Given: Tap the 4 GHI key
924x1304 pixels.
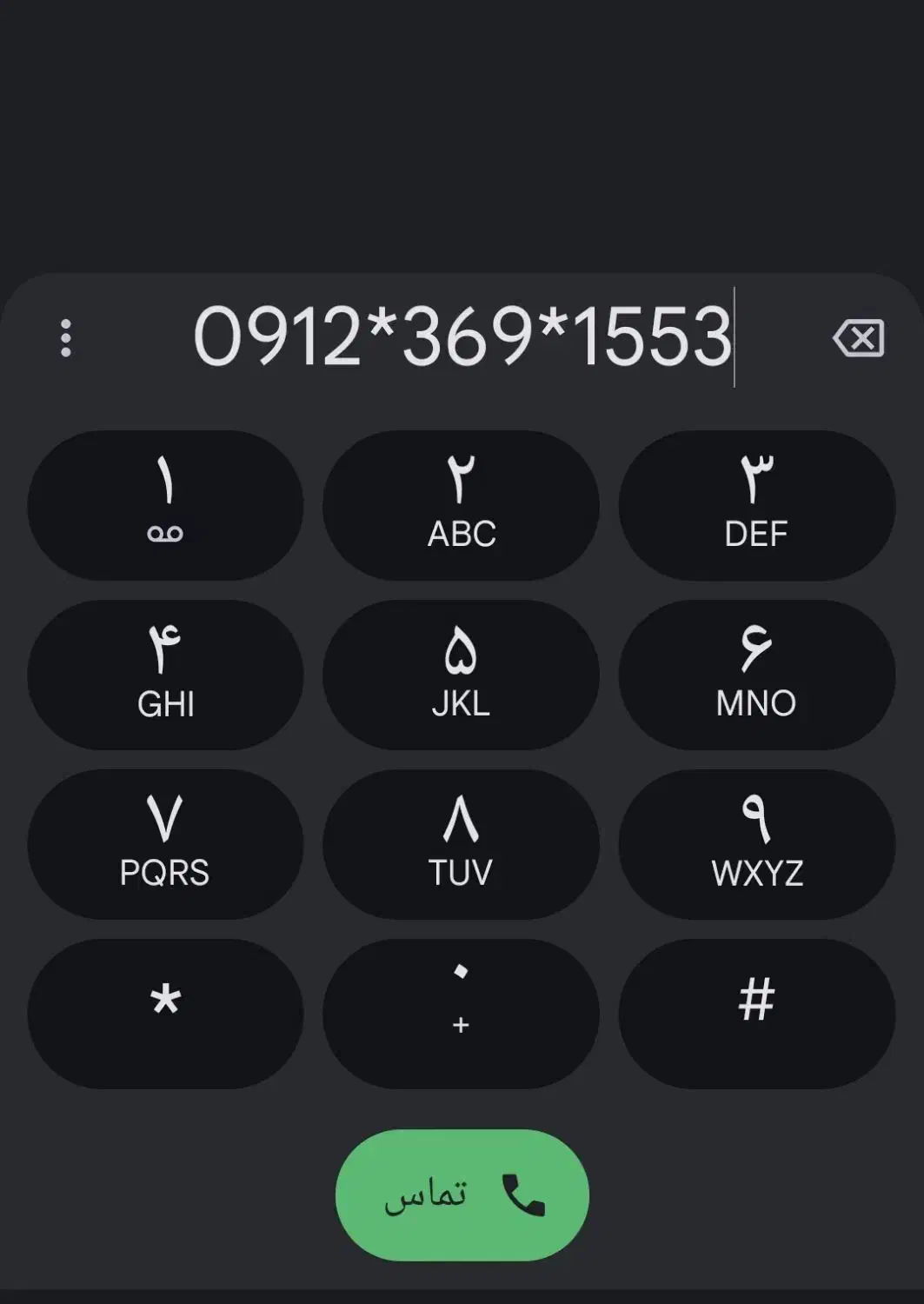Looking at the screenshot, I should pos(165,675).
